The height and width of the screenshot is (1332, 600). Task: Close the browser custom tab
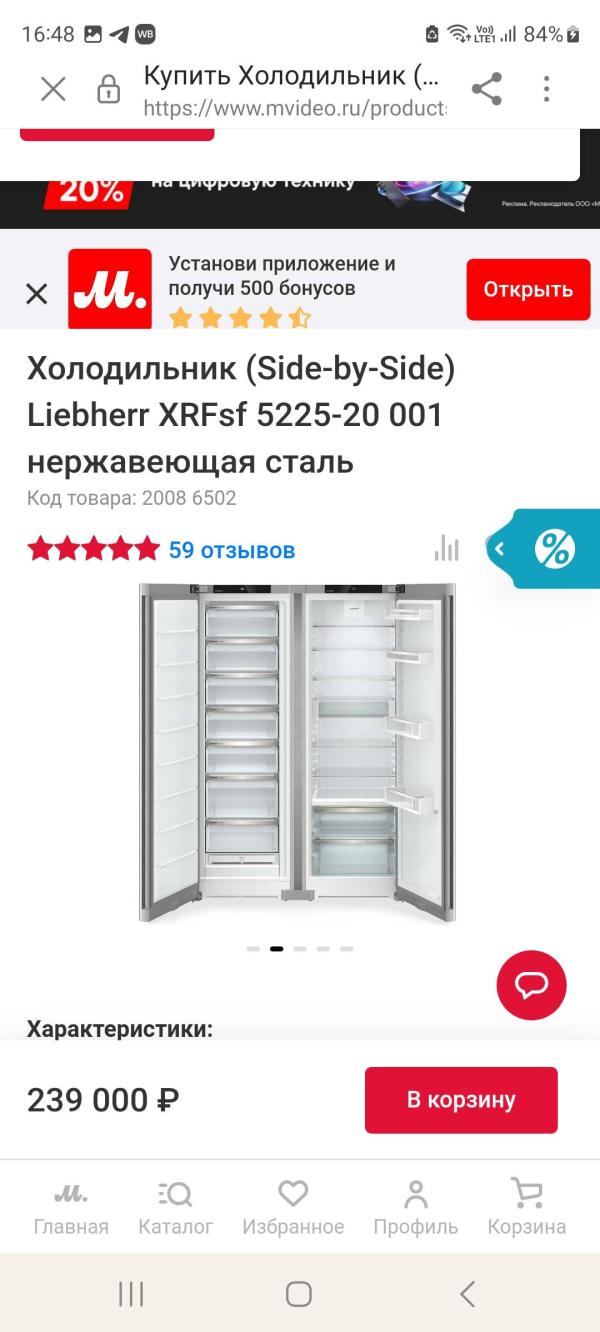coord(53,89)
